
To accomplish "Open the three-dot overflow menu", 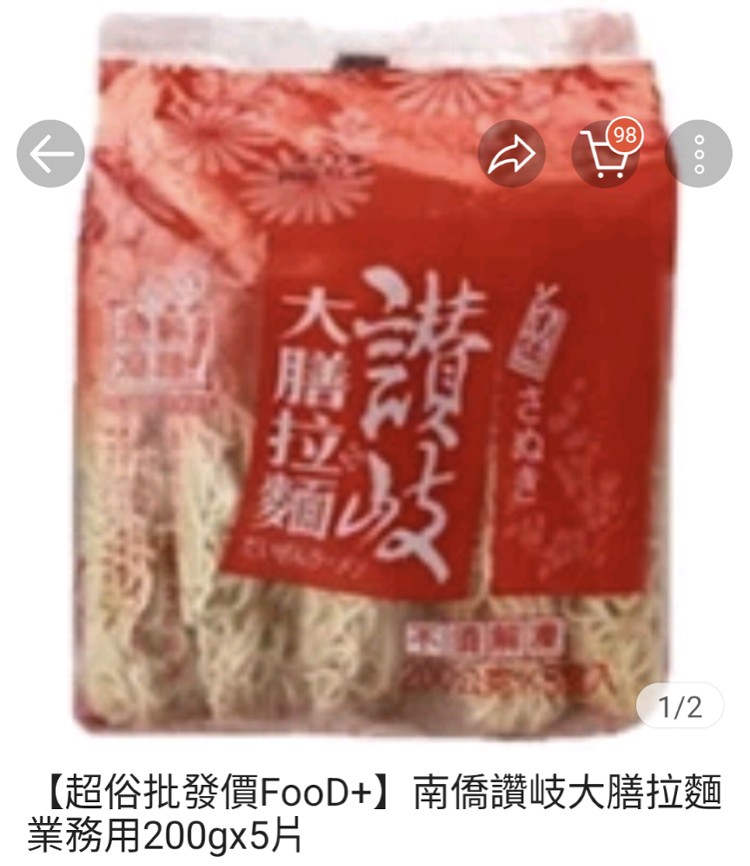I will [x=699, y=154].
